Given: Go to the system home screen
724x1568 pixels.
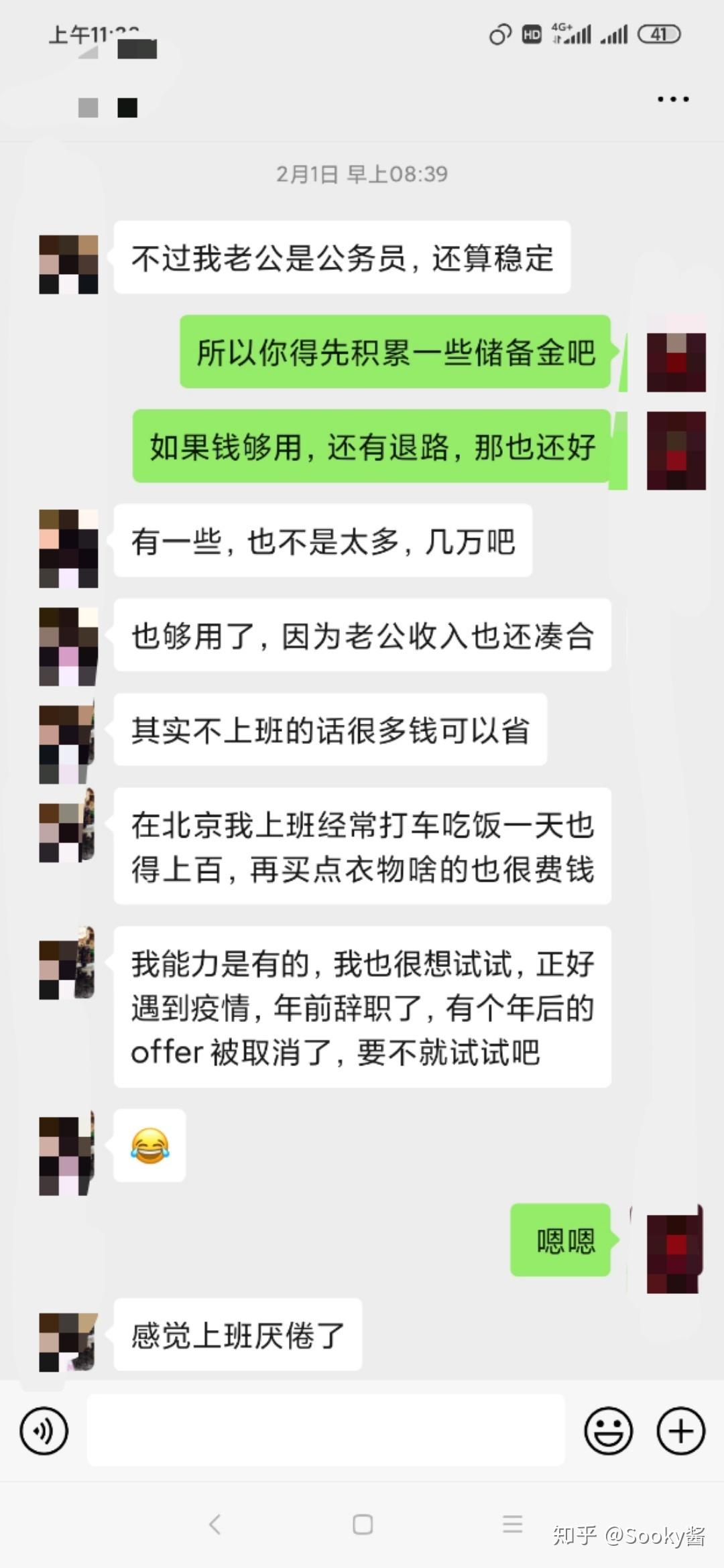Looking at the screenshot, I should click(x=363, y=1524).
